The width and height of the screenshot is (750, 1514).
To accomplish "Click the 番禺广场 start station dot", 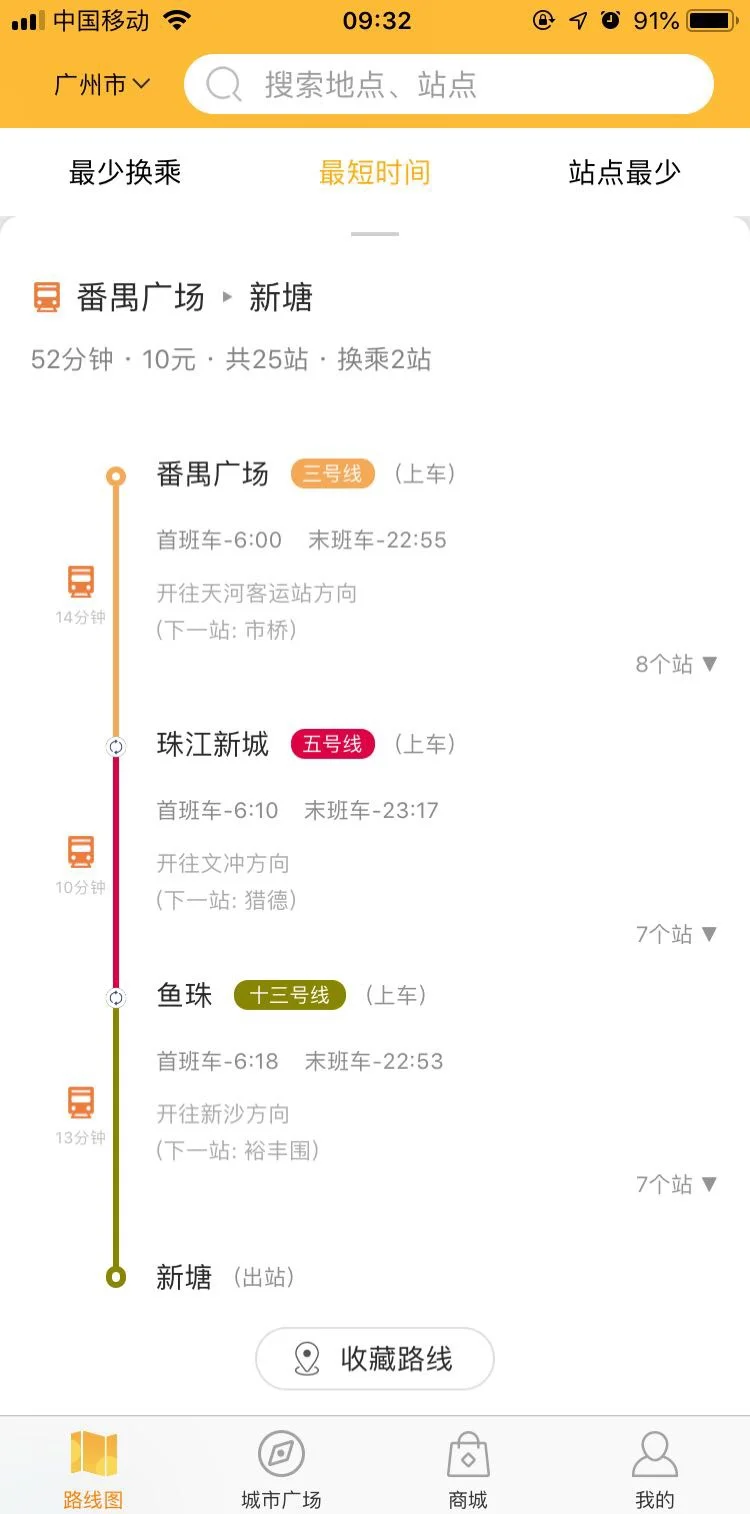I will tap(116, 474).
